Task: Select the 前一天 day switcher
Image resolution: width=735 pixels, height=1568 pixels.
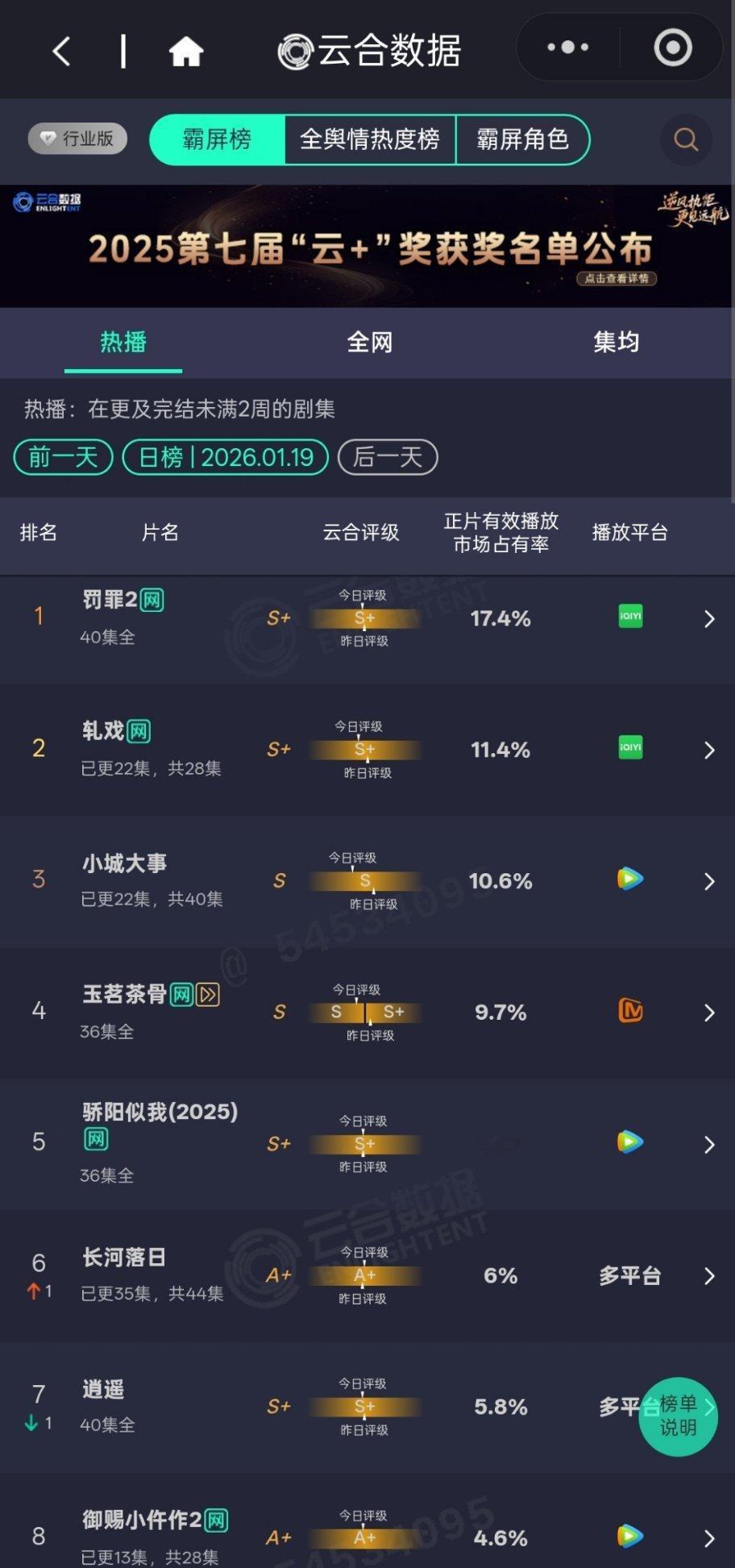Action: click(x=62, y=457)
